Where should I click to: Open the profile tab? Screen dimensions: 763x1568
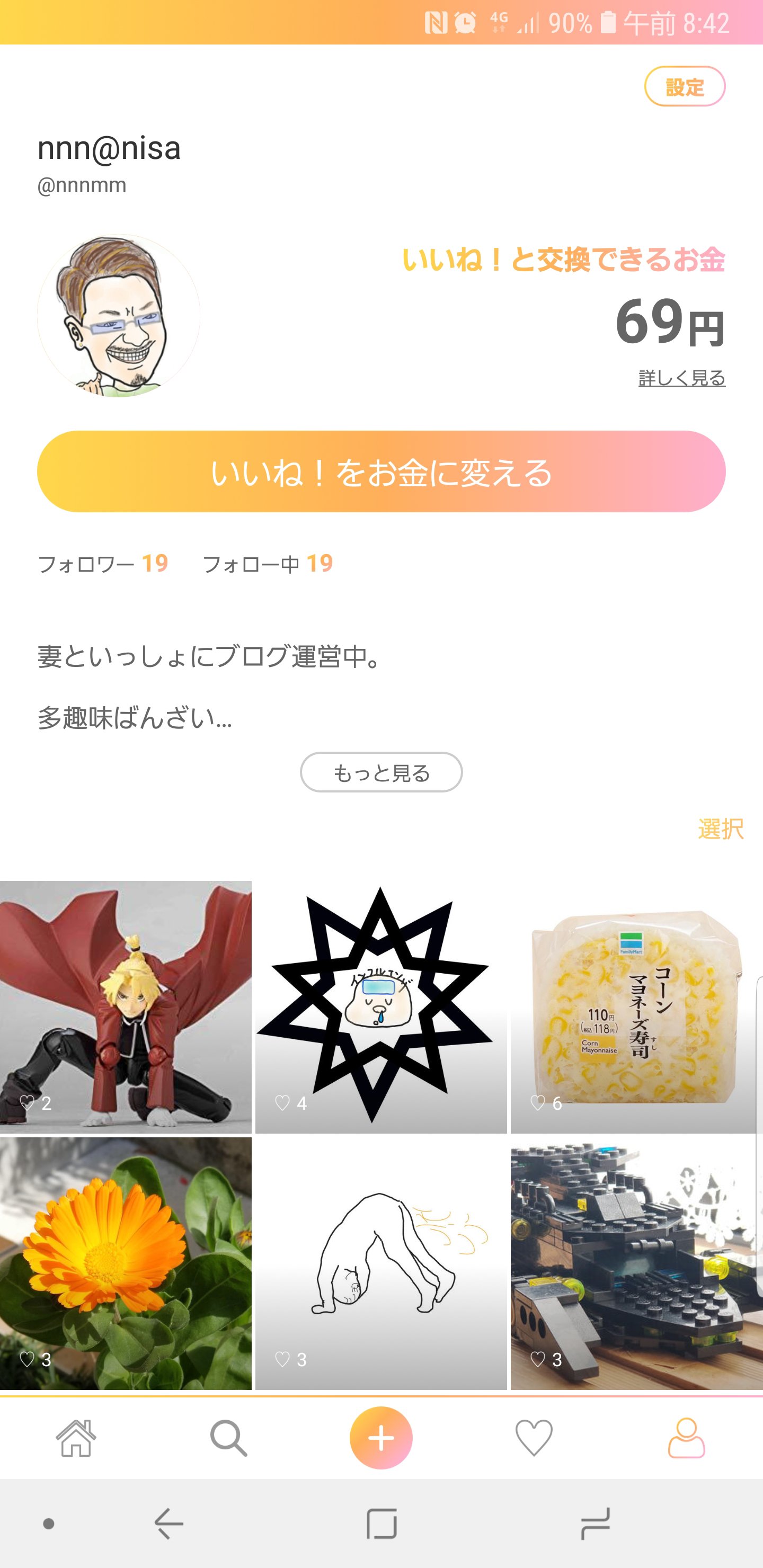click(x=686, y=1438)
